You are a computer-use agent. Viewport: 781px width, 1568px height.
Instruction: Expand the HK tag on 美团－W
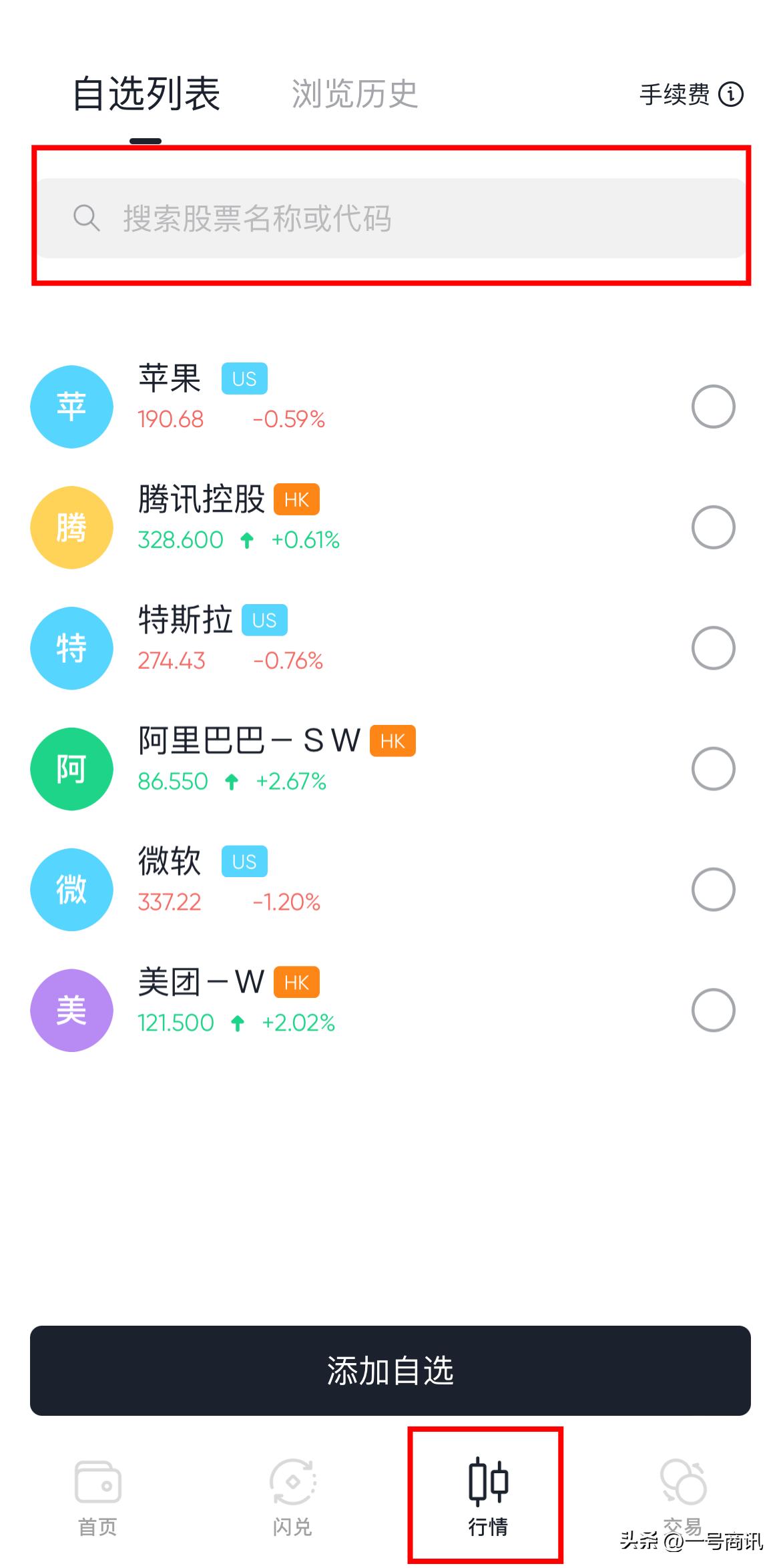coord(296,982)
